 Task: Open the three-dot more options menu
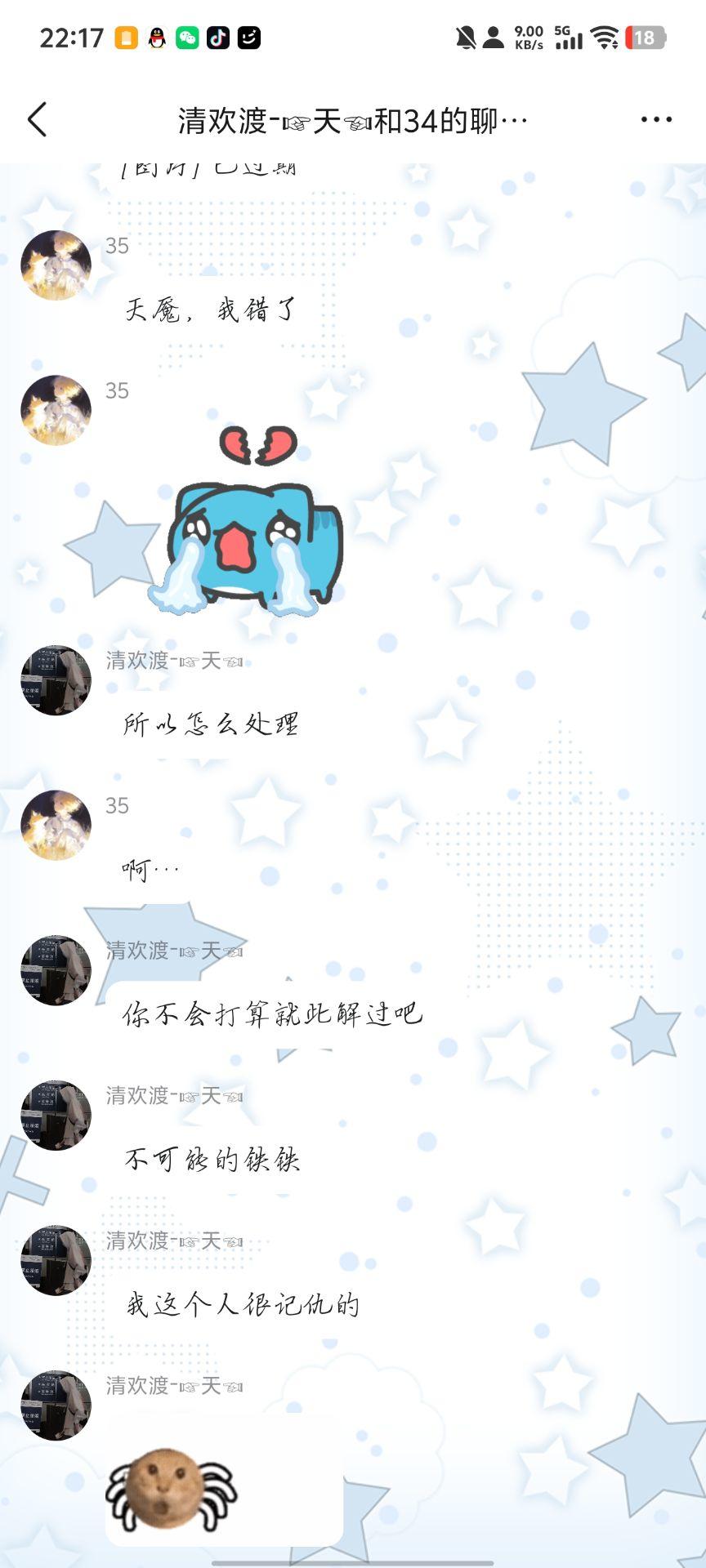(x=656, y=119)
